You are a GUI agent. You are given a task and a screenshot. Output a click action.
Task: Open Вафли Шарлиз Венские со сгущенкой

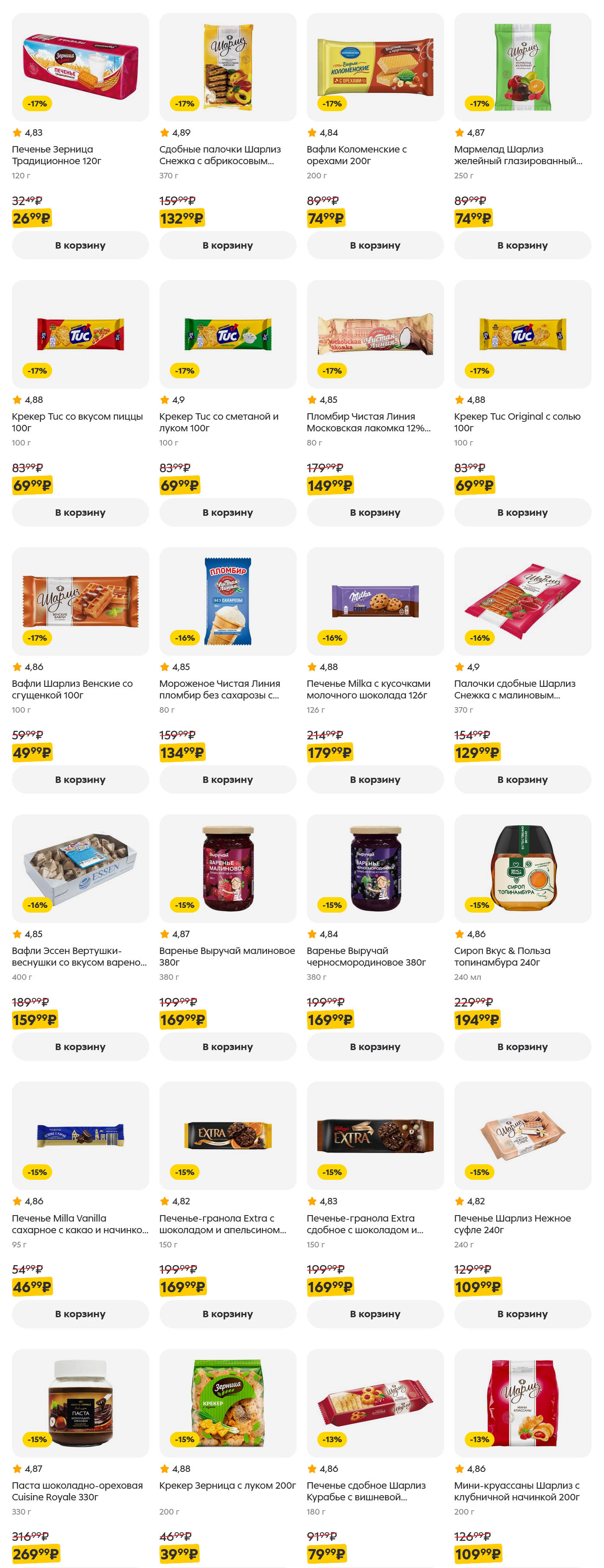(x=80, y=602)
